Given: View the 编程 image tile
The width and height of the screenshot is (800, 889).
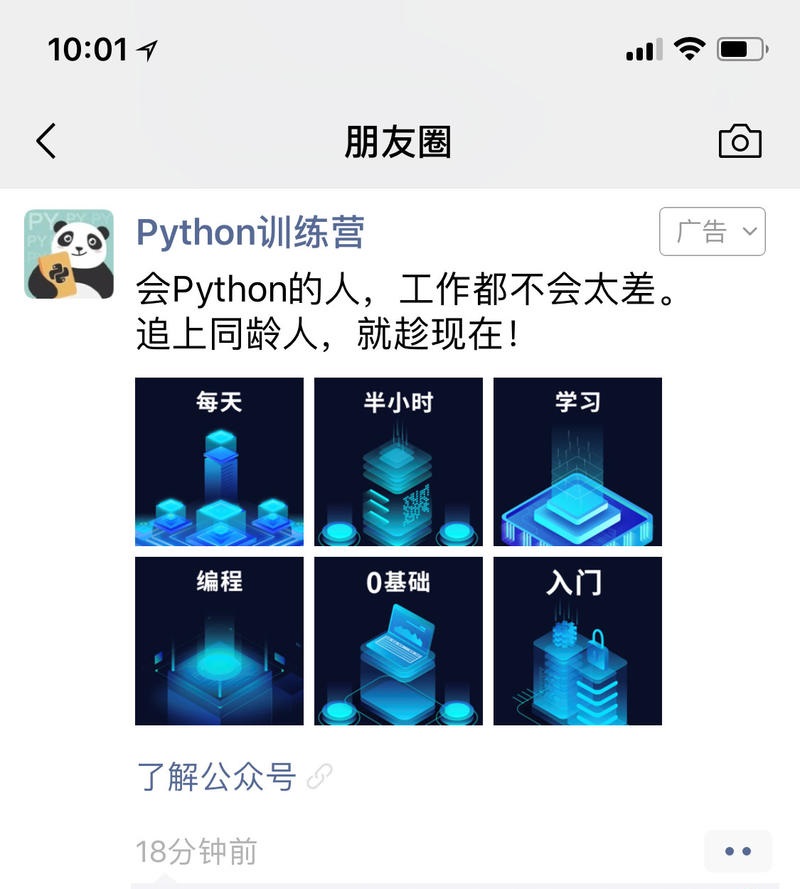Looking at the screenshot, I should (219, 641).
